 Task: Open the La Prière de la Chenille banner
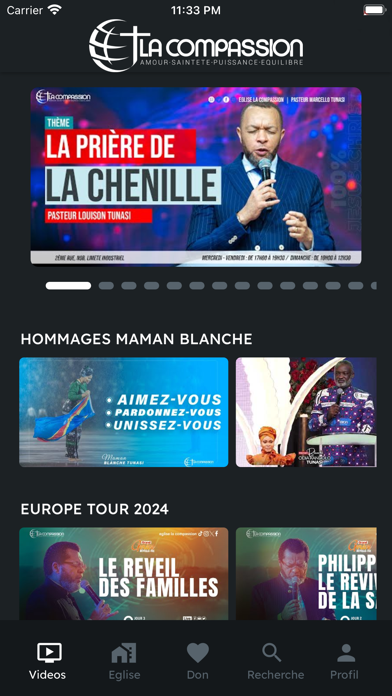[196, 177]
